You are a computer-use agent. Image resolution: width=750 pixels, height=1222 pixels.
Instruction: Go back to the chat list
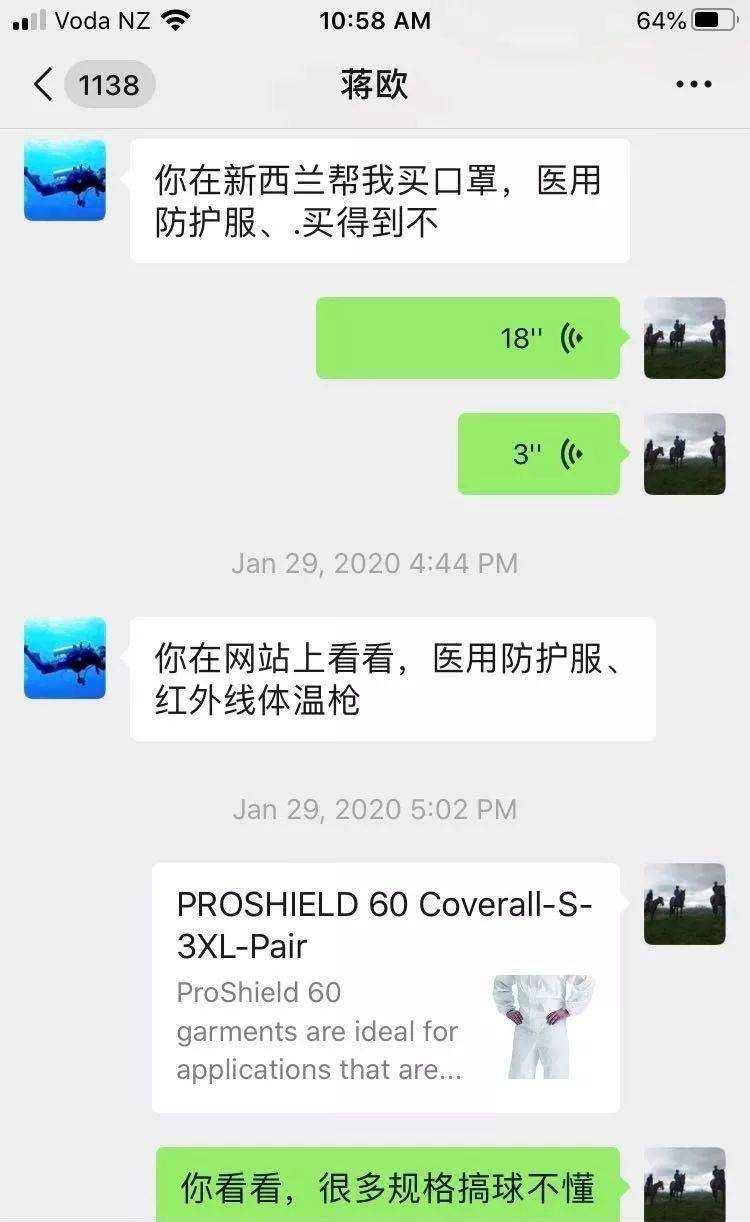(x=43, y=85)
